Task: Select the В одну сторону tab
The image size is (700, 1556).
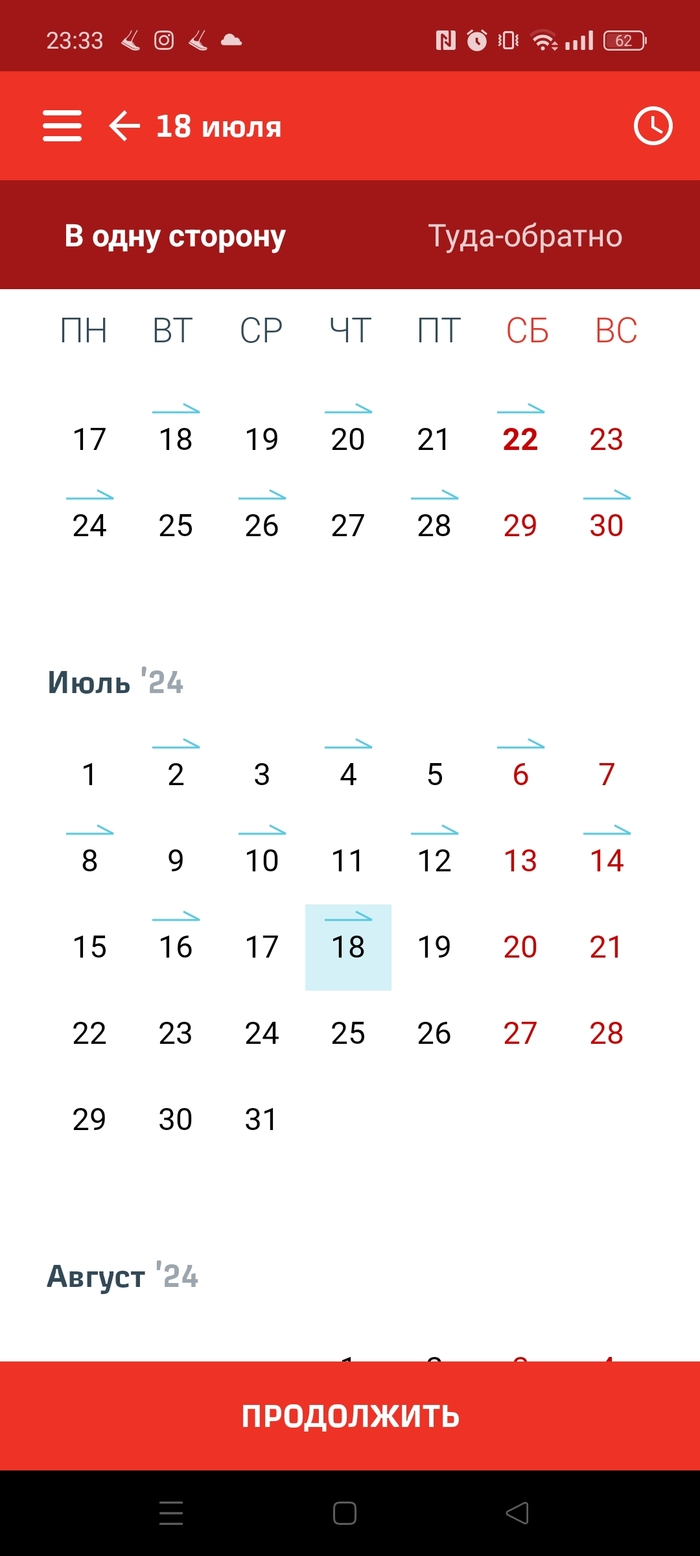Action: coord(175,236)
